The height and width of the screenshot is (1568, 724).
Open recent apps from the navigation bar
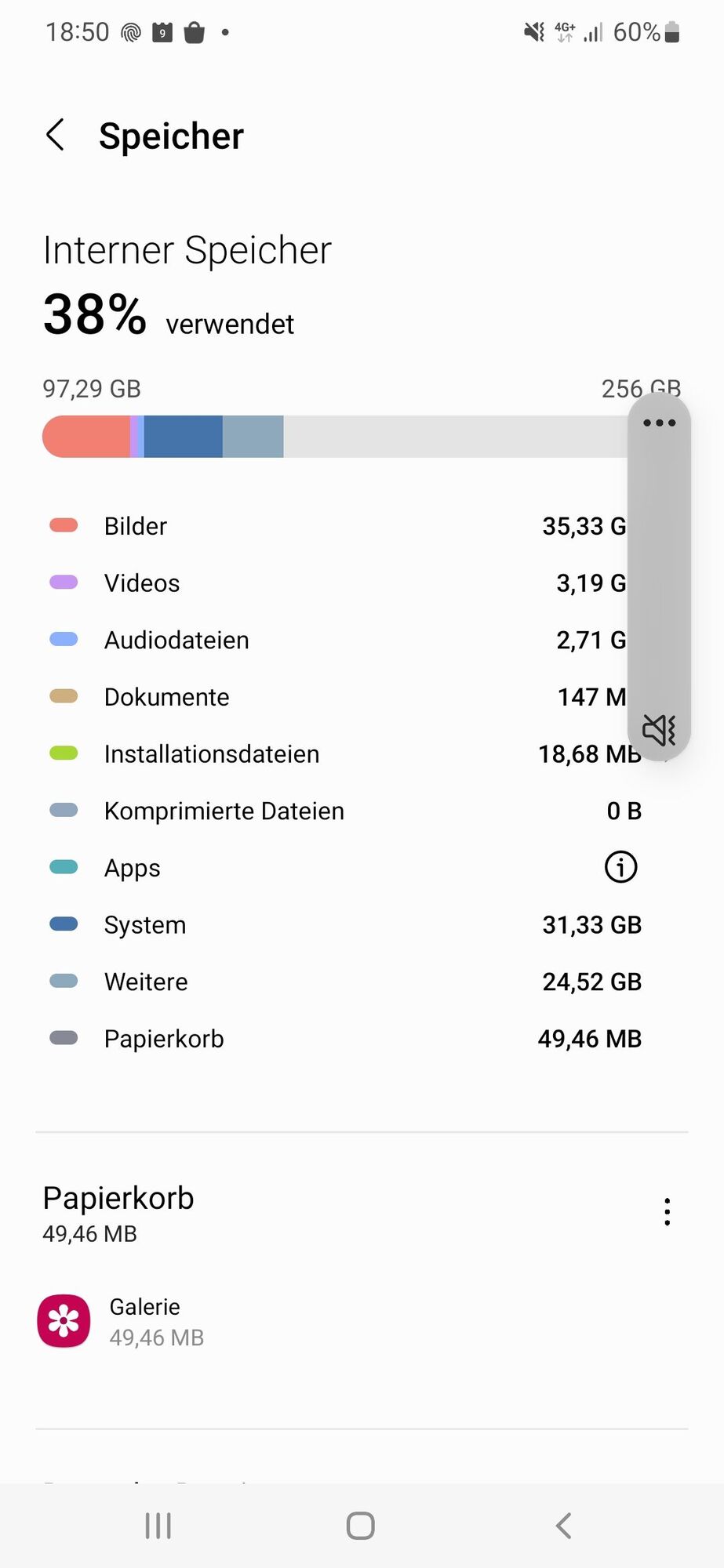[x=158, y=1526]
